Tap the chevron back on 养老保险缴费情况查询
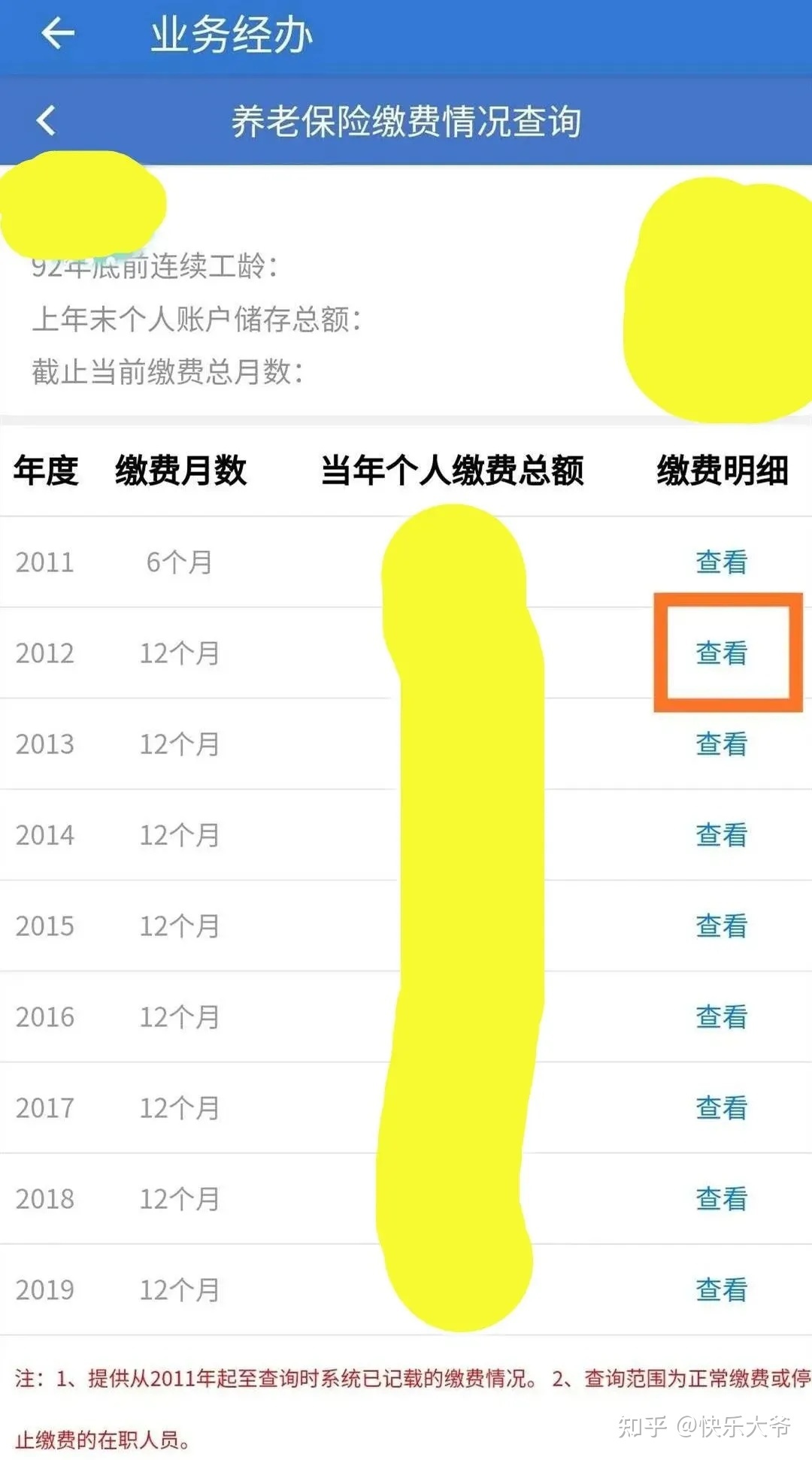Screen dimensions: 812x1460 [x=47, y=120]
